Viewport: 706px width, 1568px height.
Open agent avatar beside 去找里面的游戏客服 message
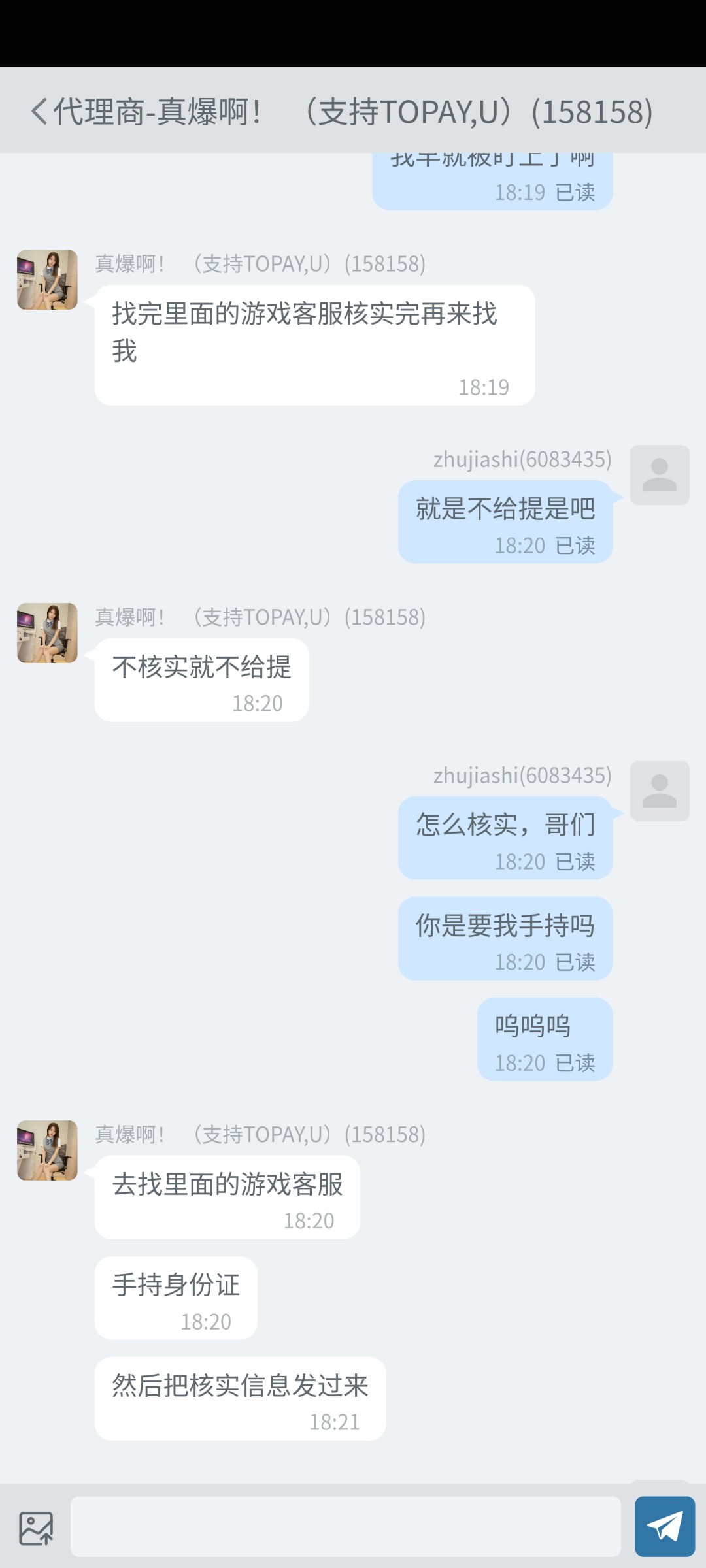click(47, 1151)
